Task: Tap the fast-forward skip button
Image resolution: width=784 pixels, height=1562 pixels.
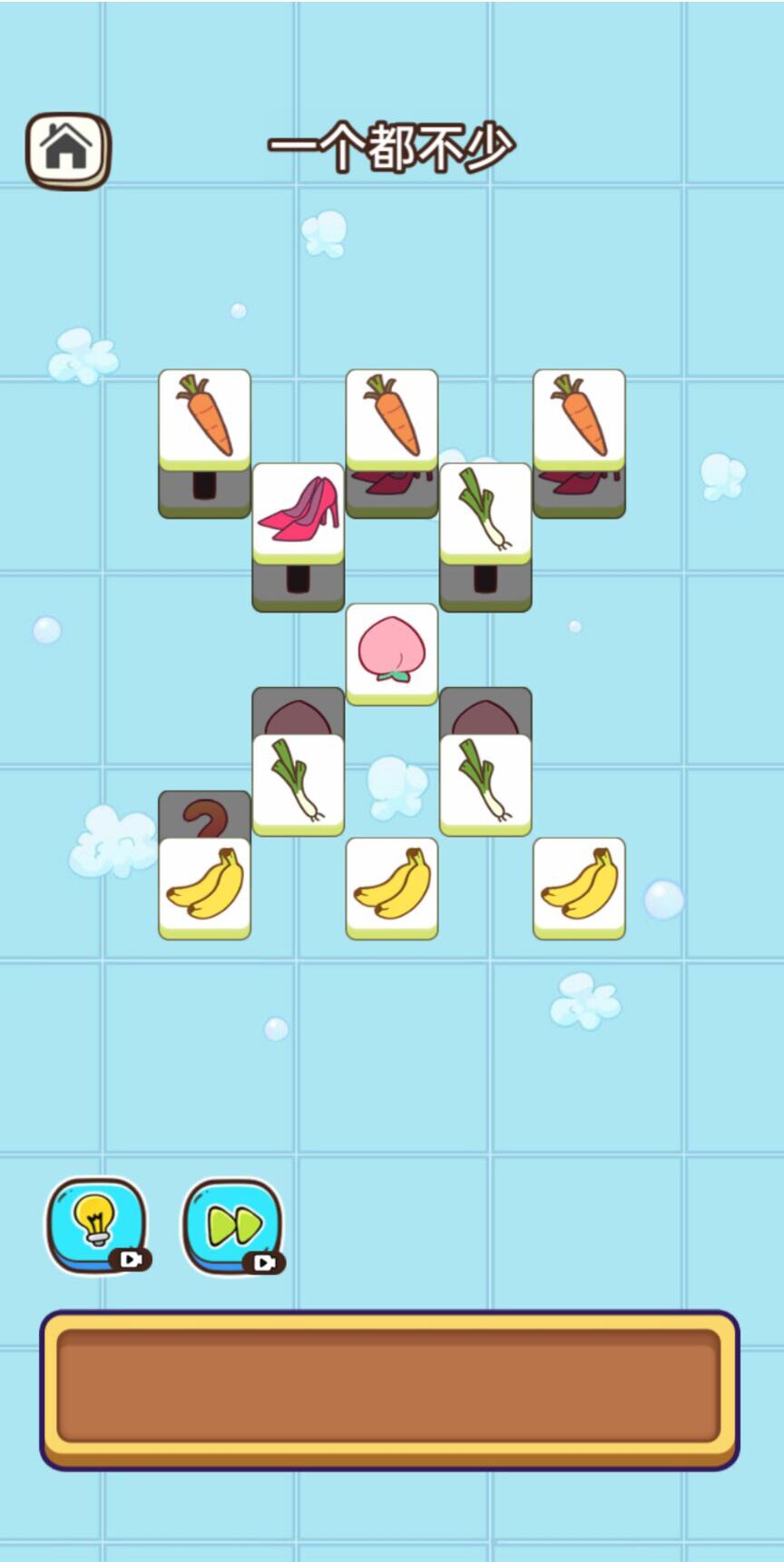Action: point(230,1221)
